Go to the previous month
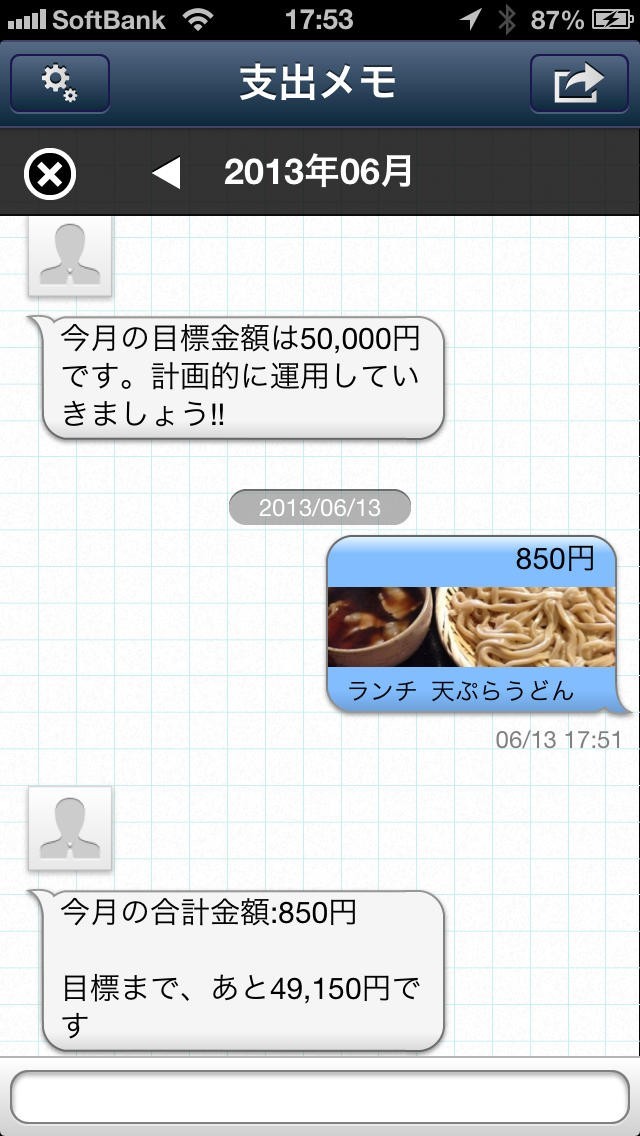The width and height of the screenshot is (640, 1136). [x=166, y=174]
